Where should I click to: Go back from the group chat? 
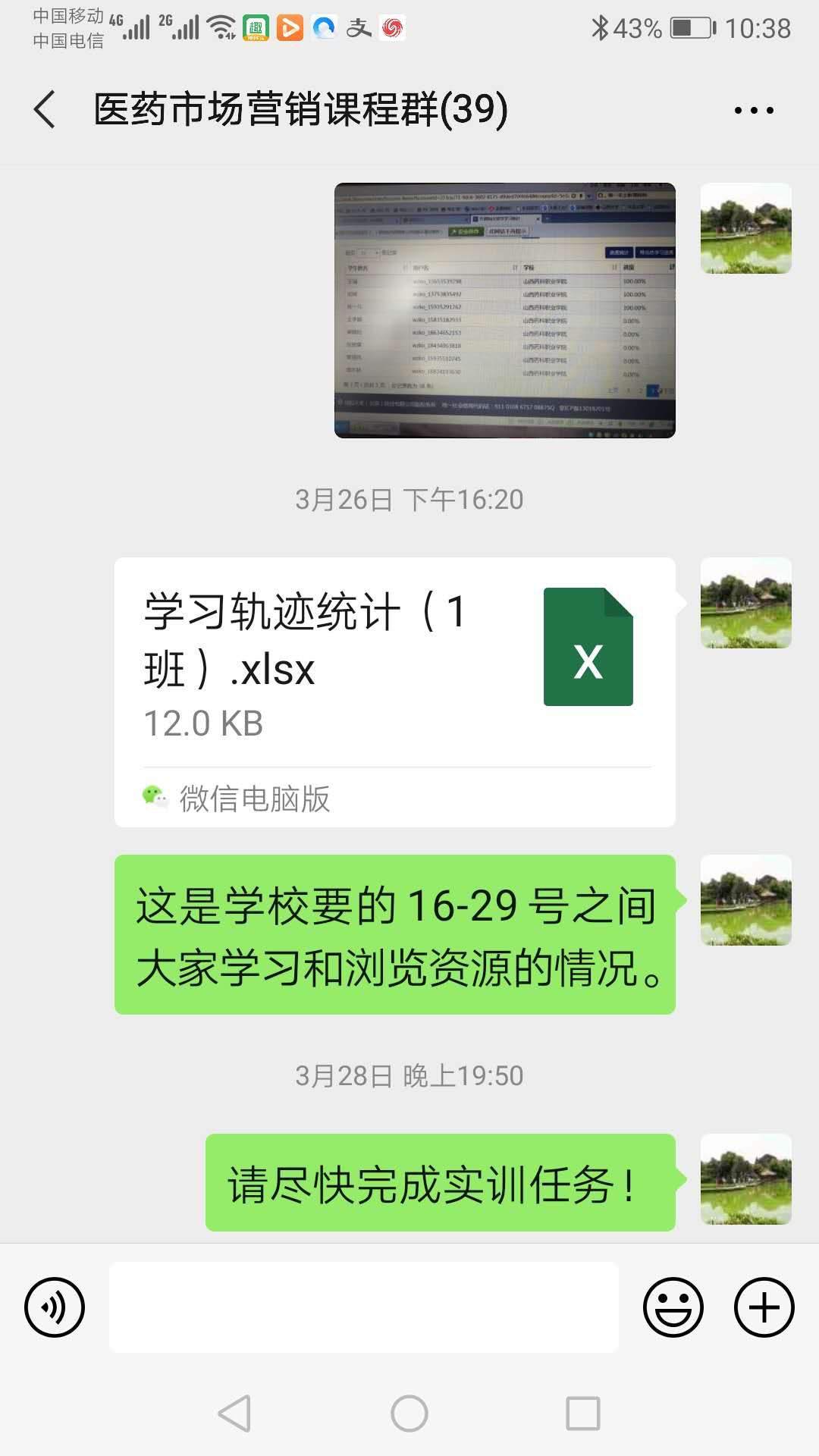(x=45, y=110)
